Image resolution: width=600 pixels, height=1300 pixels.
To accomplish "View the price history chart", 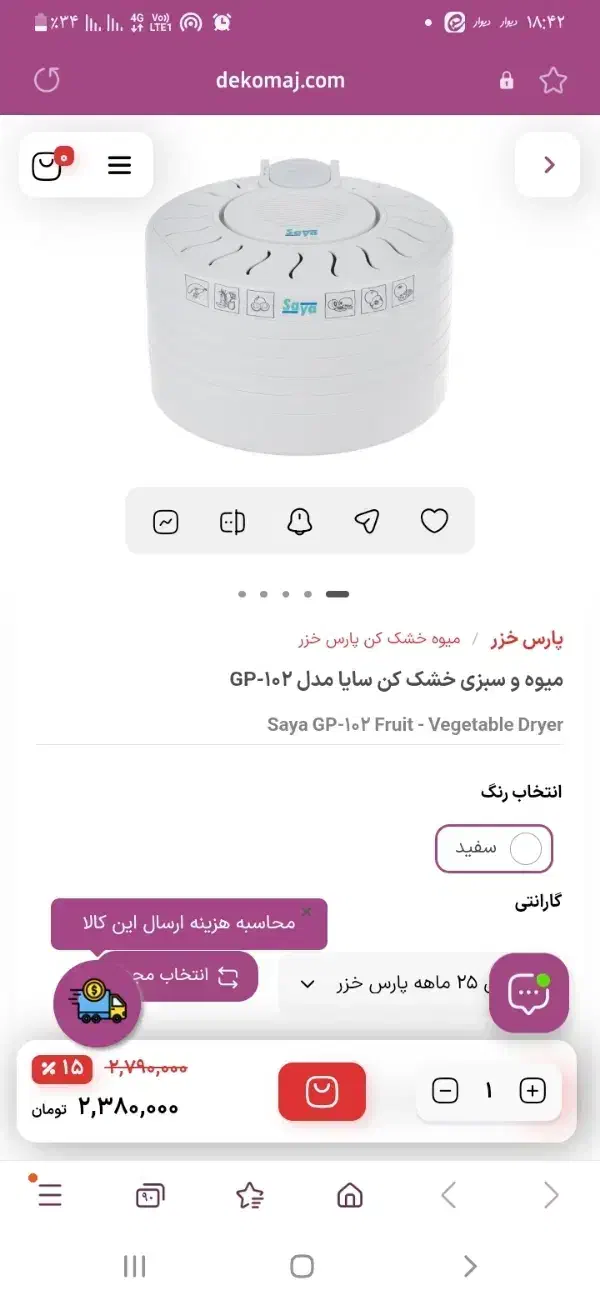I will [165, 521].
